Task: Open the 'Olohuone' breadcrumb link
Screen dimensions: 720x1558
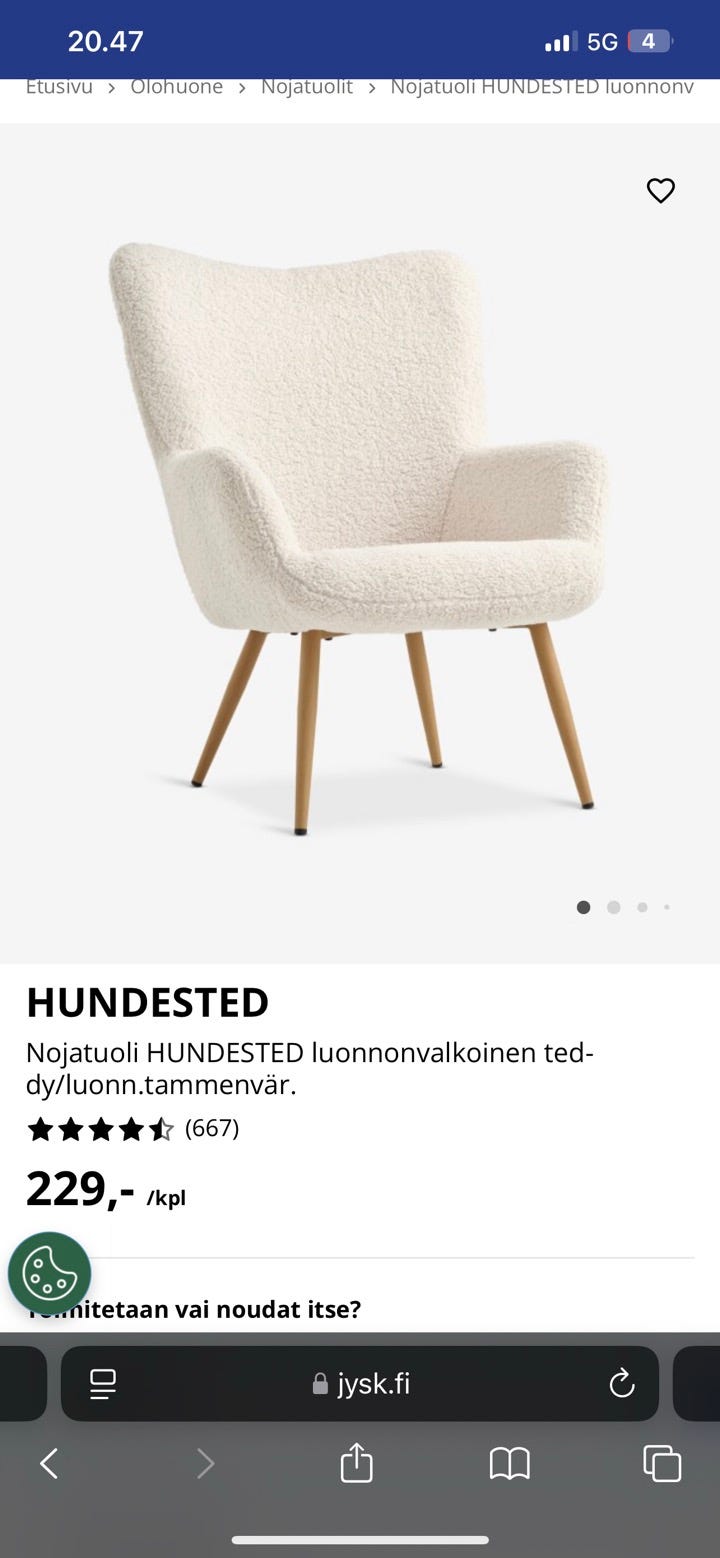Action: coord(176,87)
